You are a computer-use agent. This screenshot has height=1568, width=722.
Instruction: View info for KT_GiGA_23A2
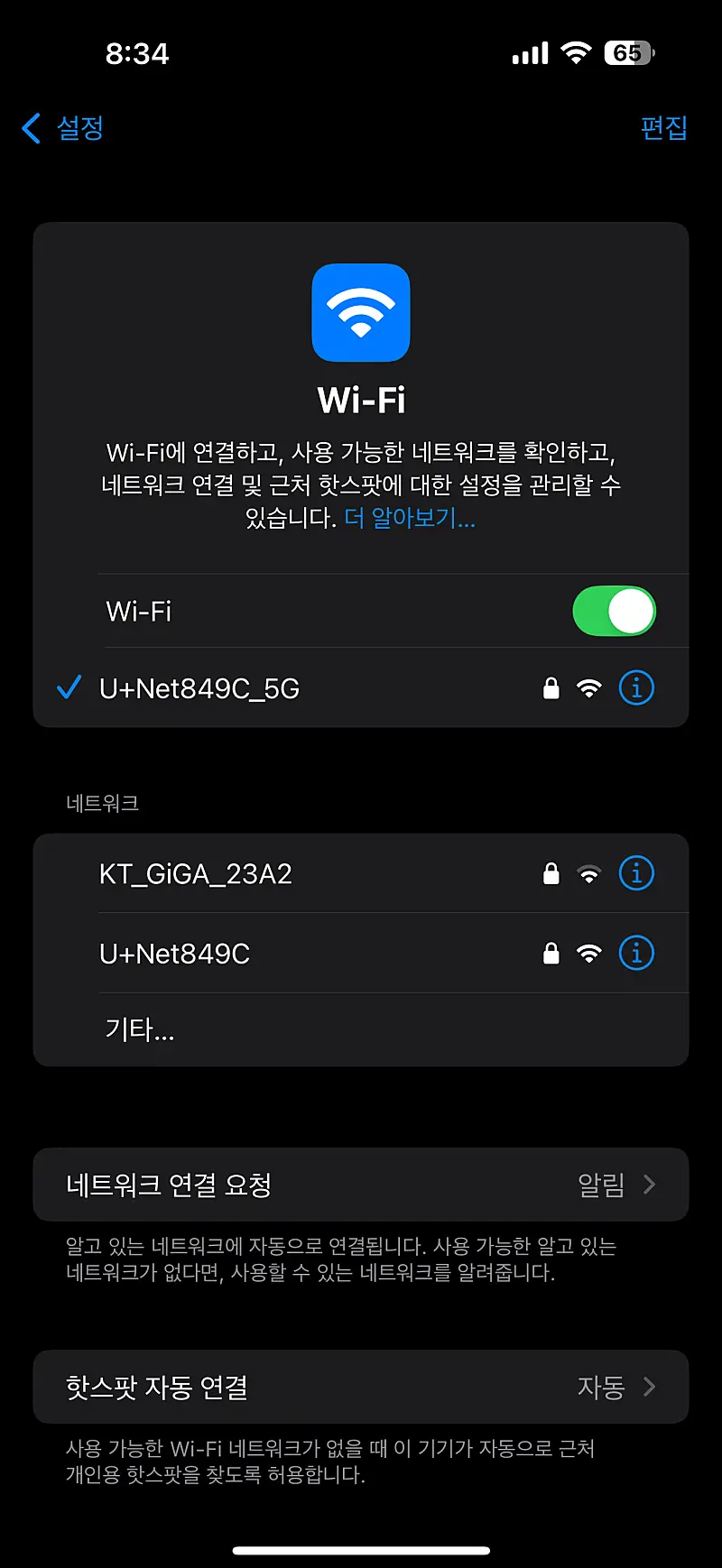pyautogui.click(x=636, y=874)
